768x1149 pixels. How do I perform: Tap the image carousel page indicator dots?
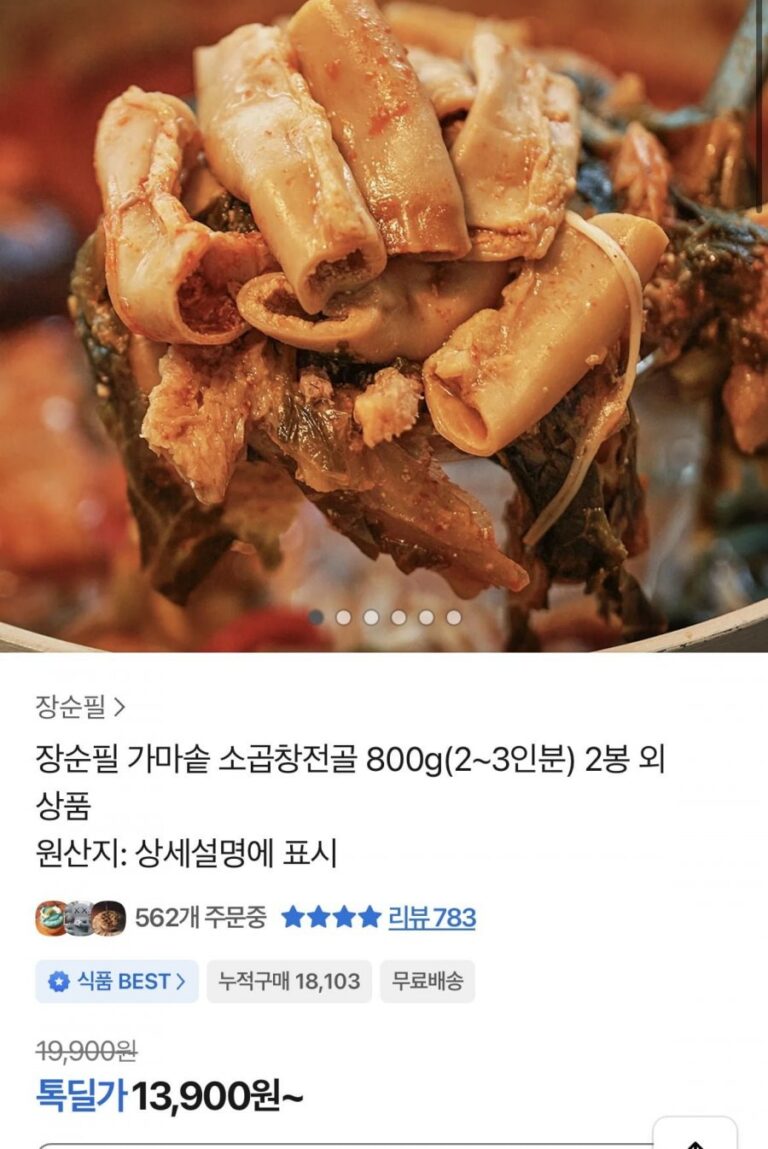(385, 617)
